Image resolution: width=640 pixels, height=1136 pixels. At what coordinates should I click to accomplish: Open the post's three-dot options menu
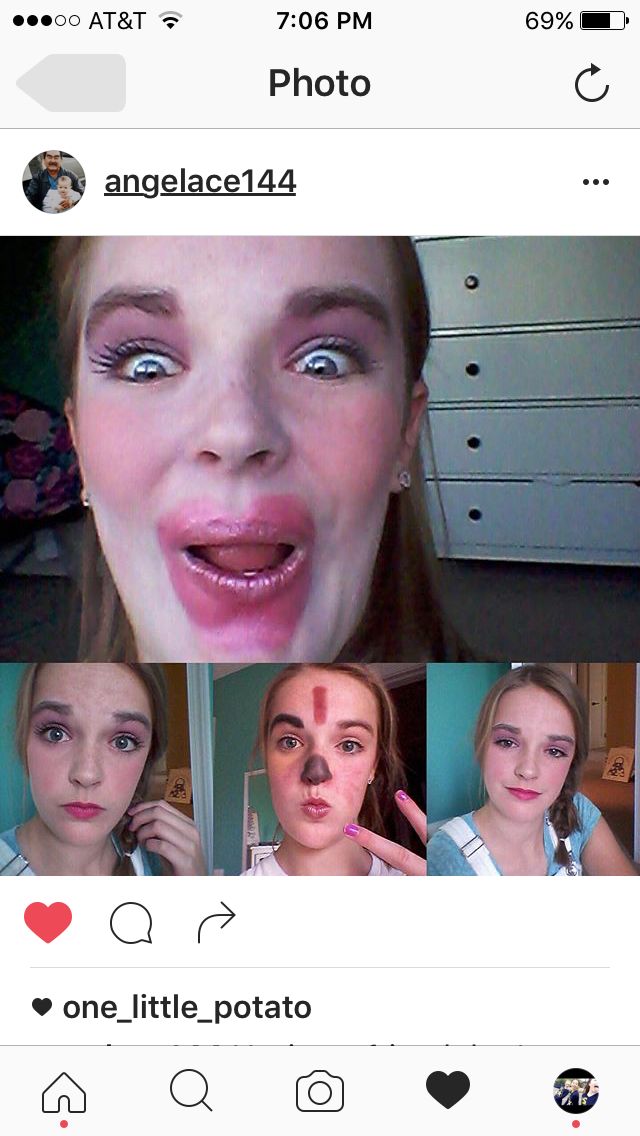coord(595,182)
